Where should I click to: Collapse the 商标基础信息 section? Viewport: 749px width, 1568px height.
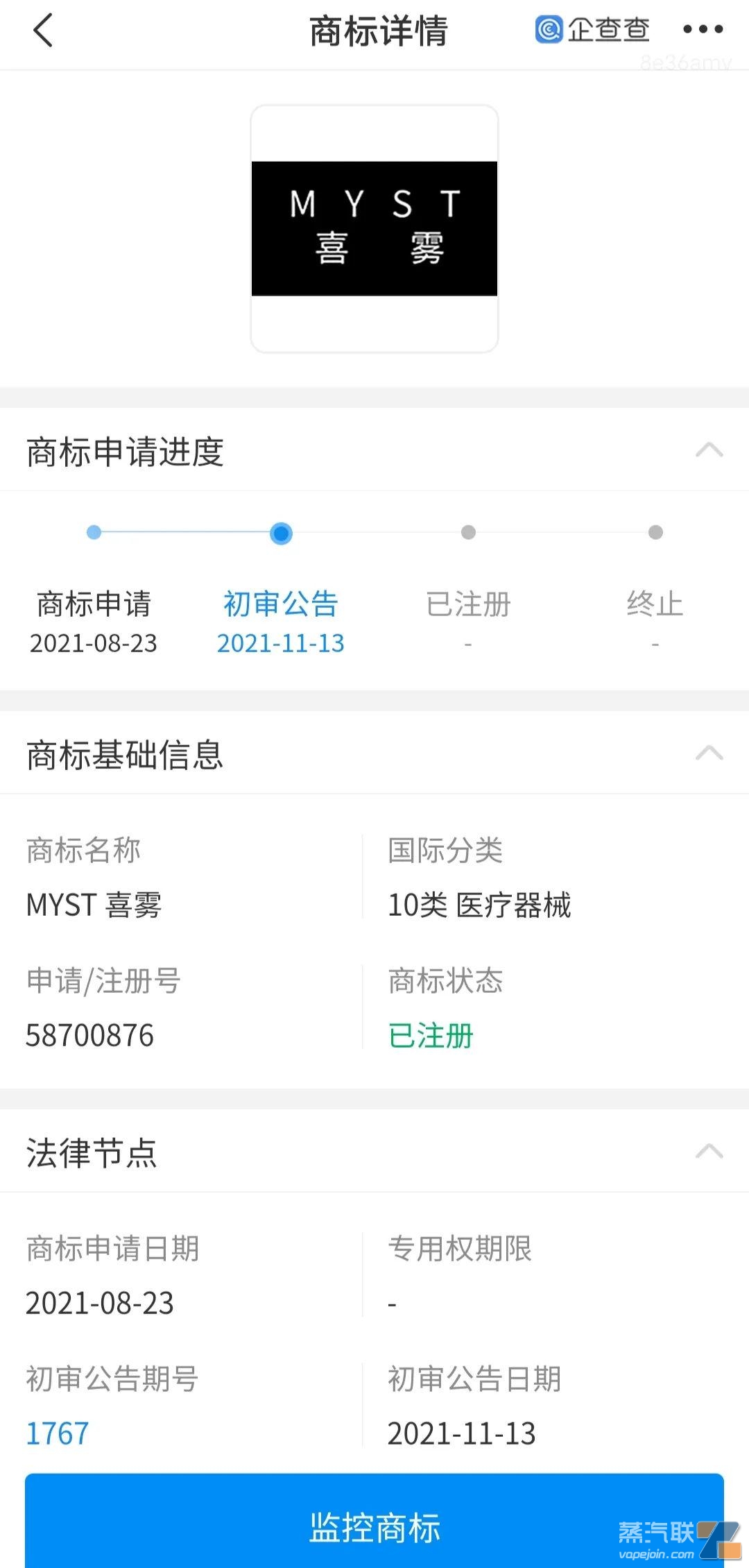(x=709, y=753)
